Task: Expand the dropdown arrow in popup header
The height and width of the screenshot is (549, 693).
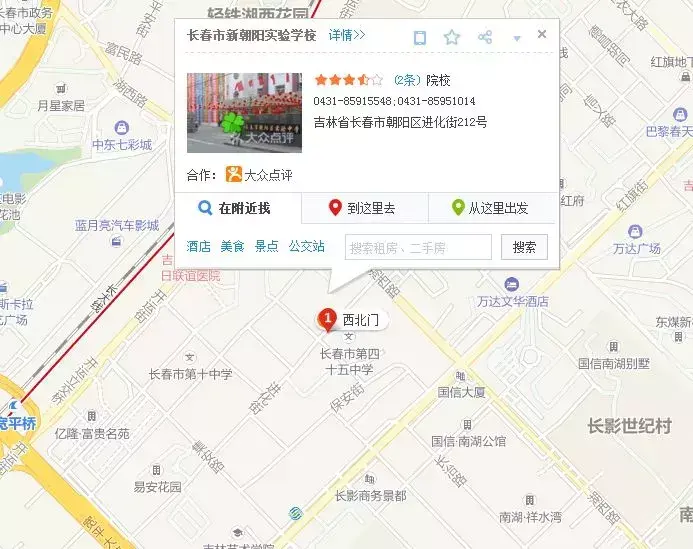Action: (x=517, y=38)
